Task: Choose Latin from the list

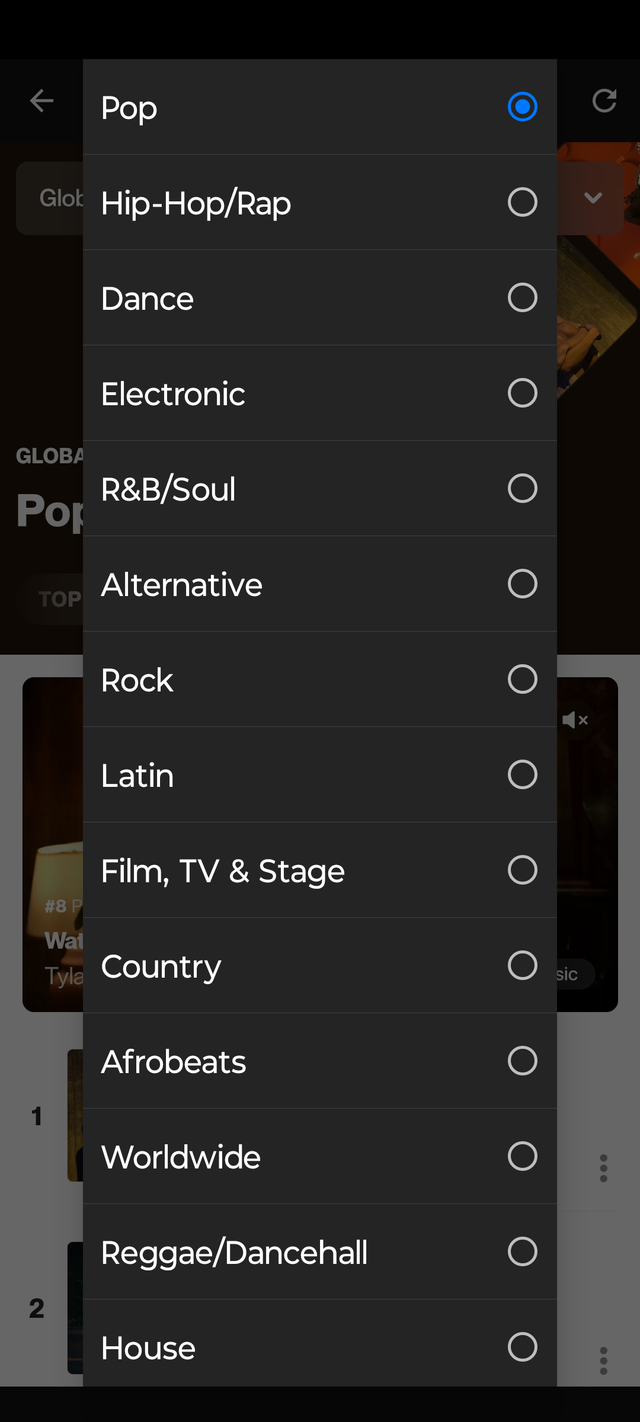Action: tap(320, 775)
